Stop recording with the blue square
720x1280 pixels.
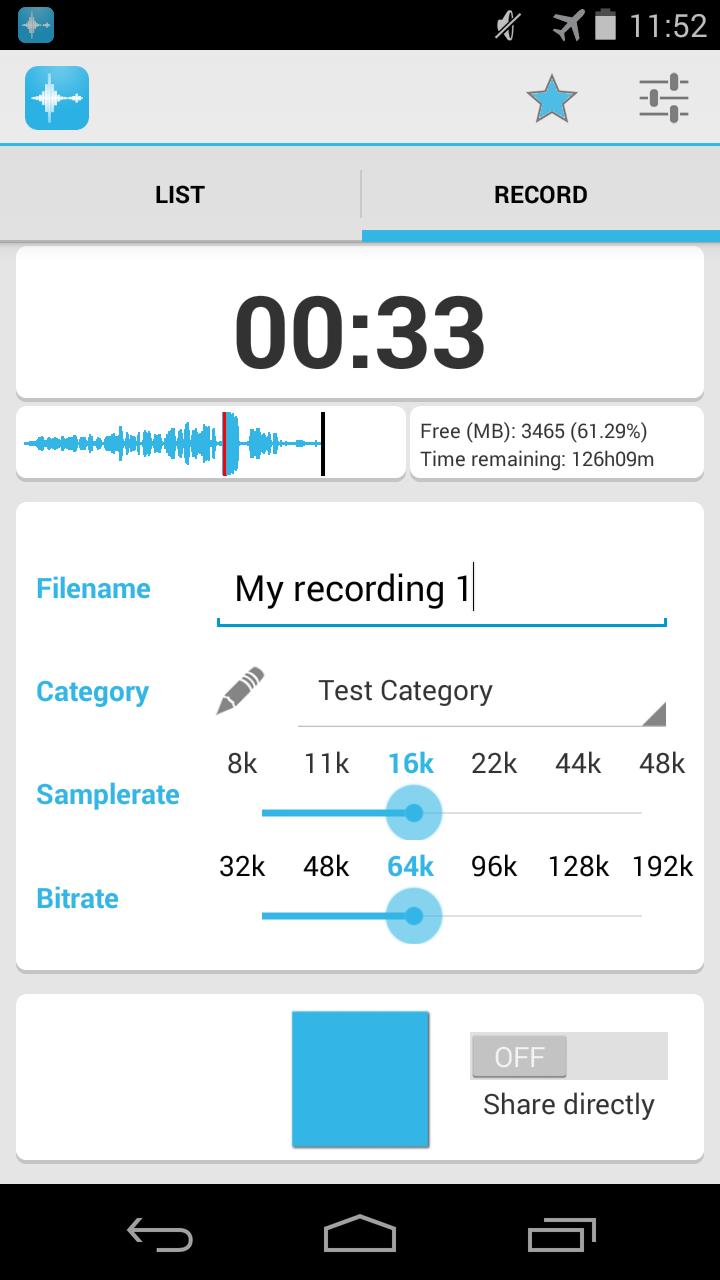point(360,1078)
